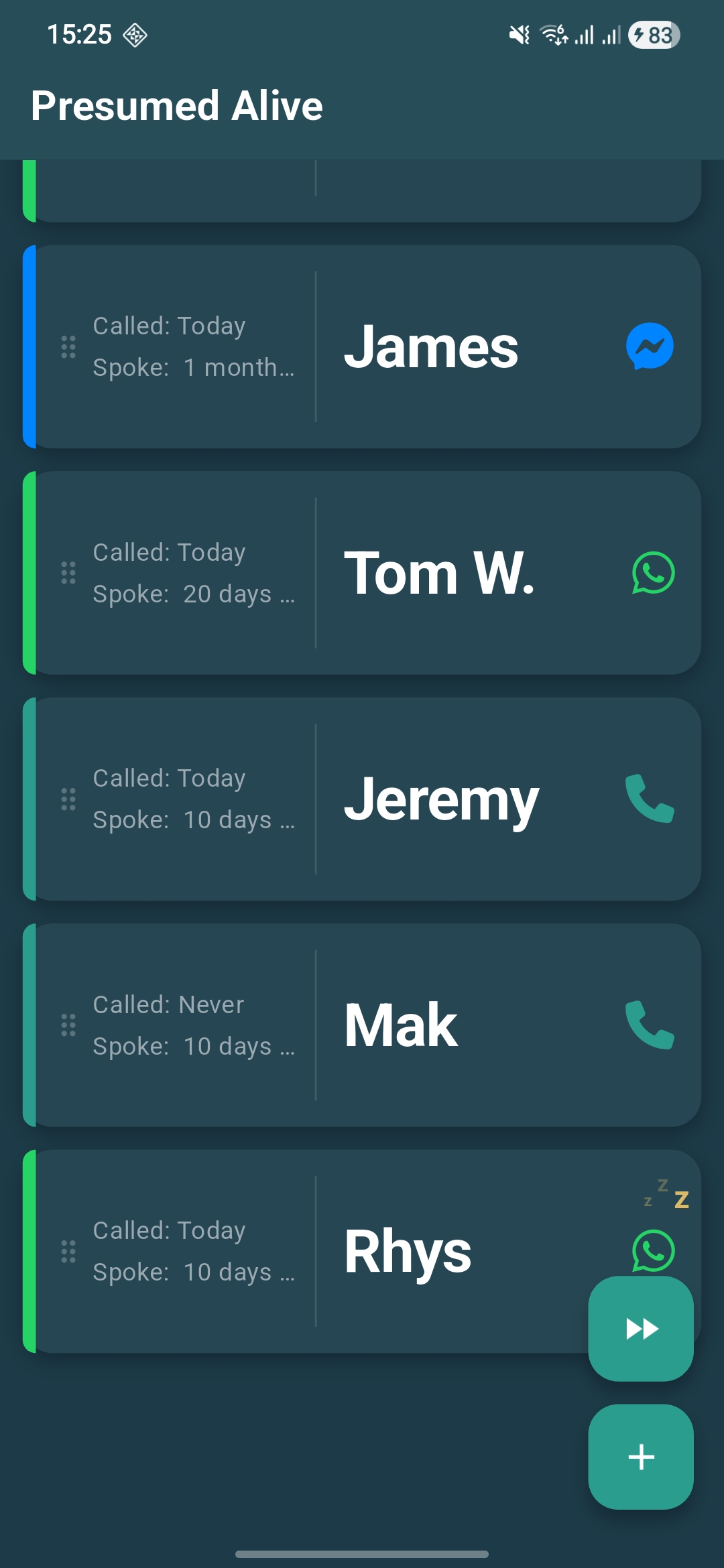Tap the fast-forward floating button
The image size is (724, 1568).
[641, 1328]
